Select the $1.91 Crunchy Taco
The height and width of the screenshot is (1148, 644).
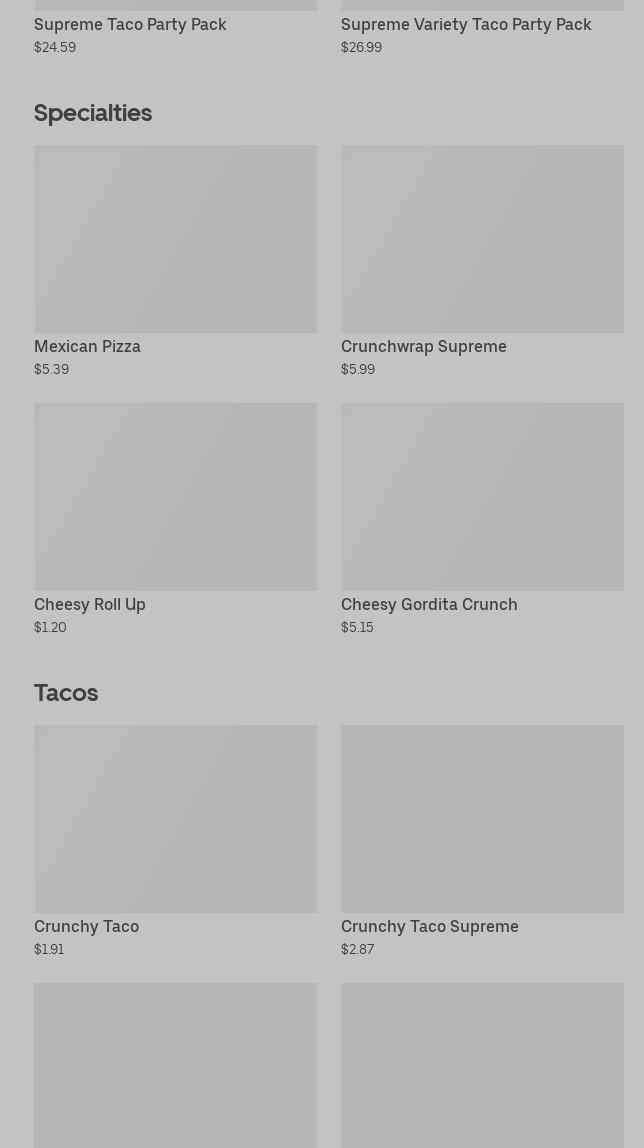pyautogui.click(x=176, y=841)
